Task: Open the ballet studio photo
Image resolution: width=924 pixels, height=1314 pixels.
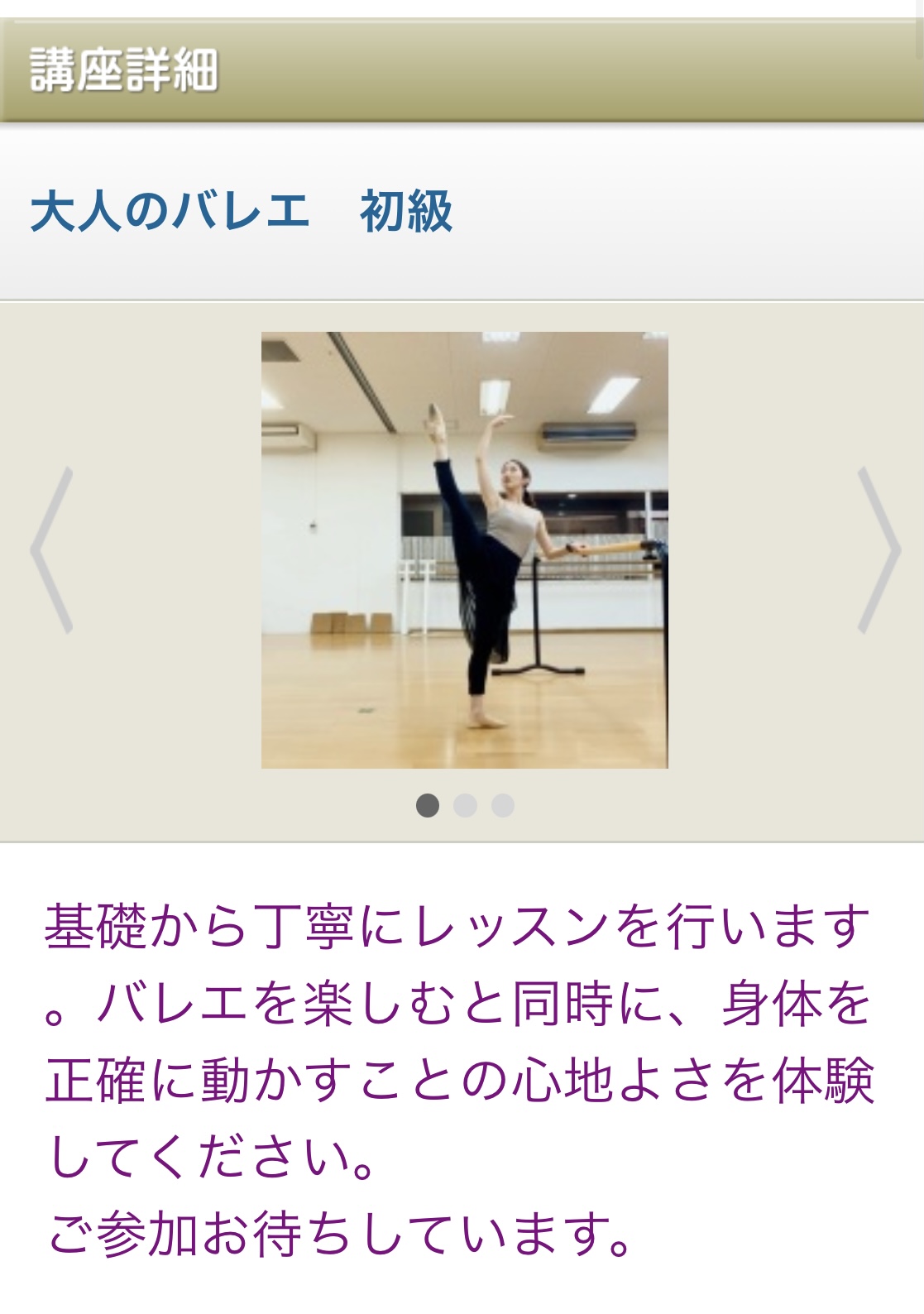Action: click(464, 550)
